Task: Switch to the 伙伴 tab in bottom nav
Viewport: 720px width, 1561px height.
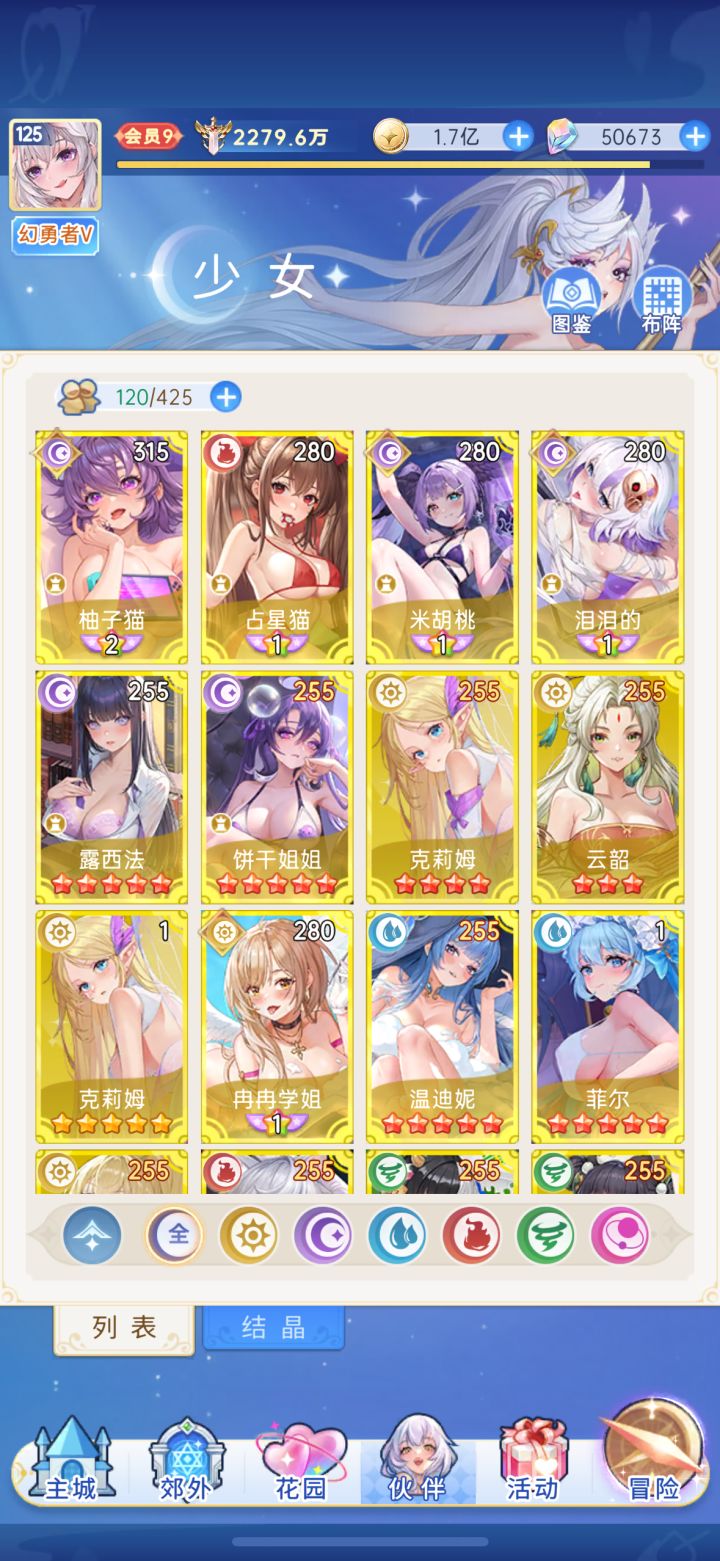Action: point(417,1460)
